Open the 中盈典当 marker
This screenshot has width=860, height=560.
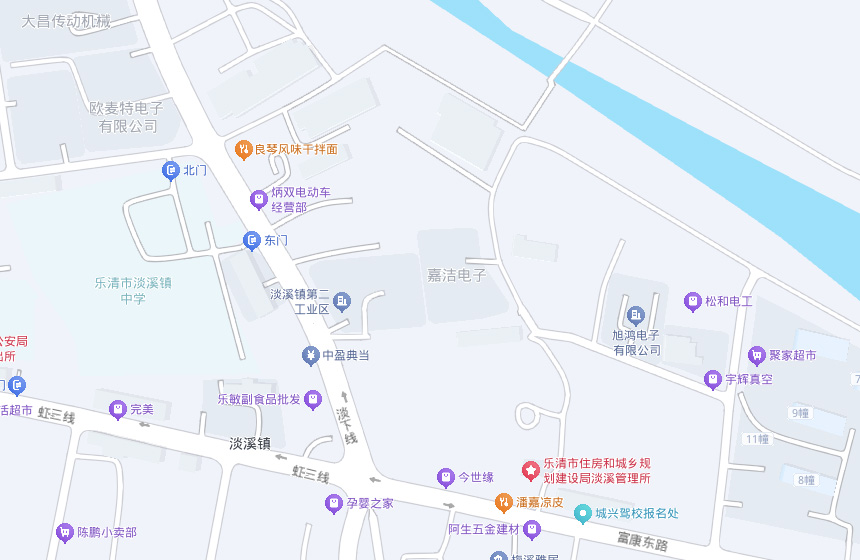pos(311,355)
